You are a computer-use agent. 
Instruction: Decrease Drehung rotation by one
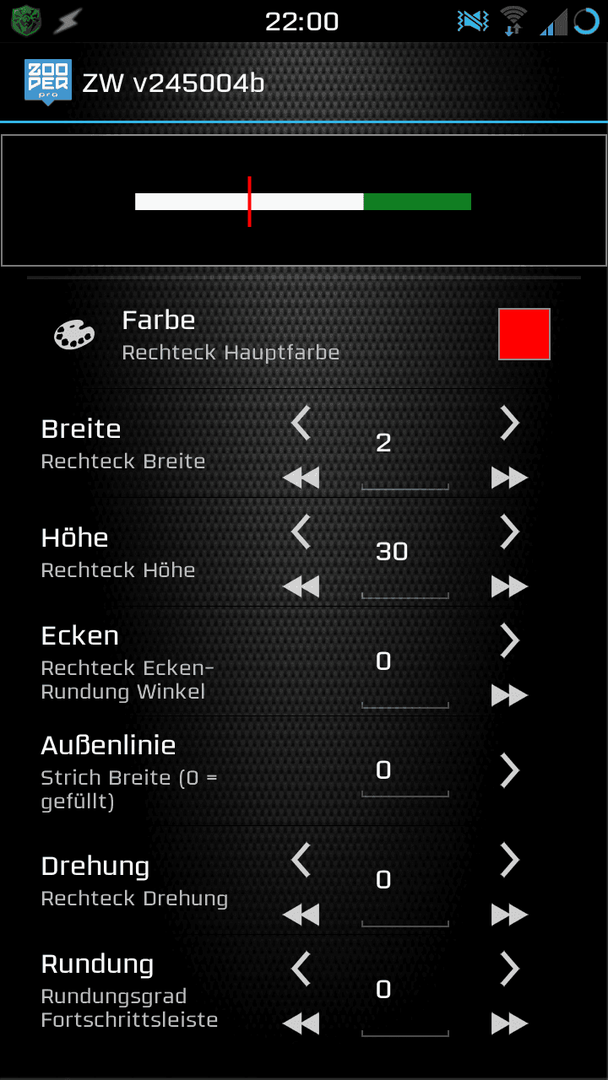[301, 860]
